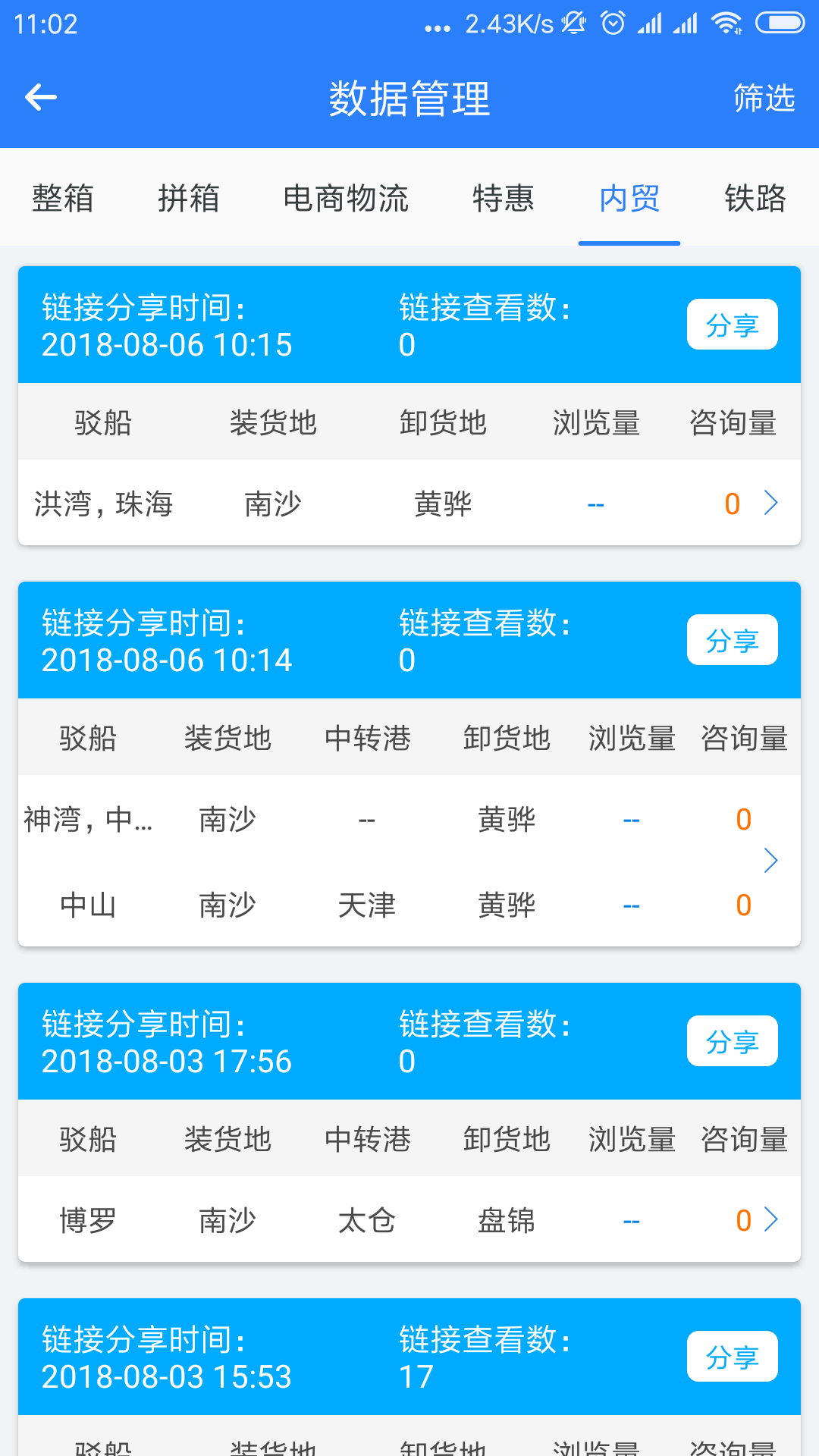Screen dimensions: 819x1456
Task: Switch to the 铁路 tab
Action: (755, 199)
